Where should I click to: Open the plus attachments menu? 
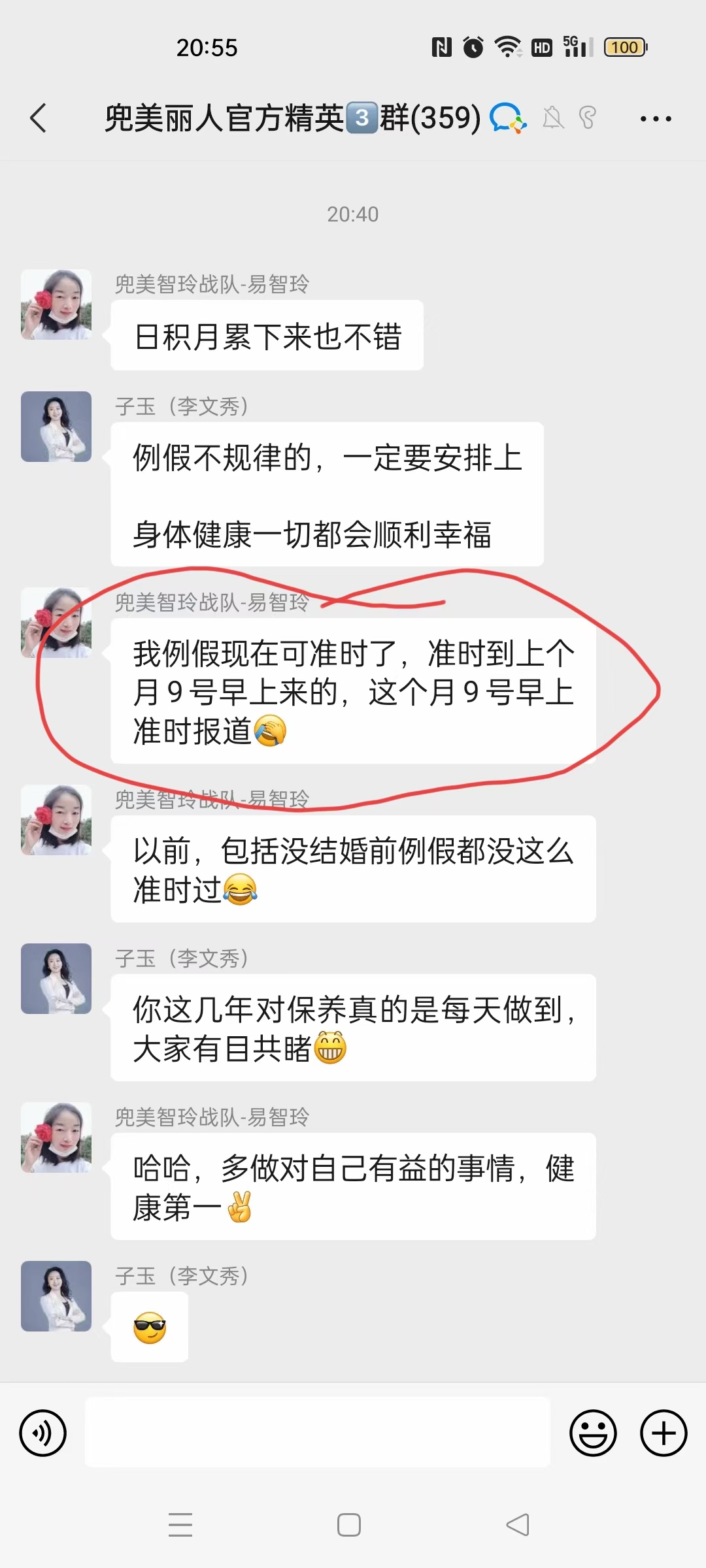click(x=664, y=1433)
